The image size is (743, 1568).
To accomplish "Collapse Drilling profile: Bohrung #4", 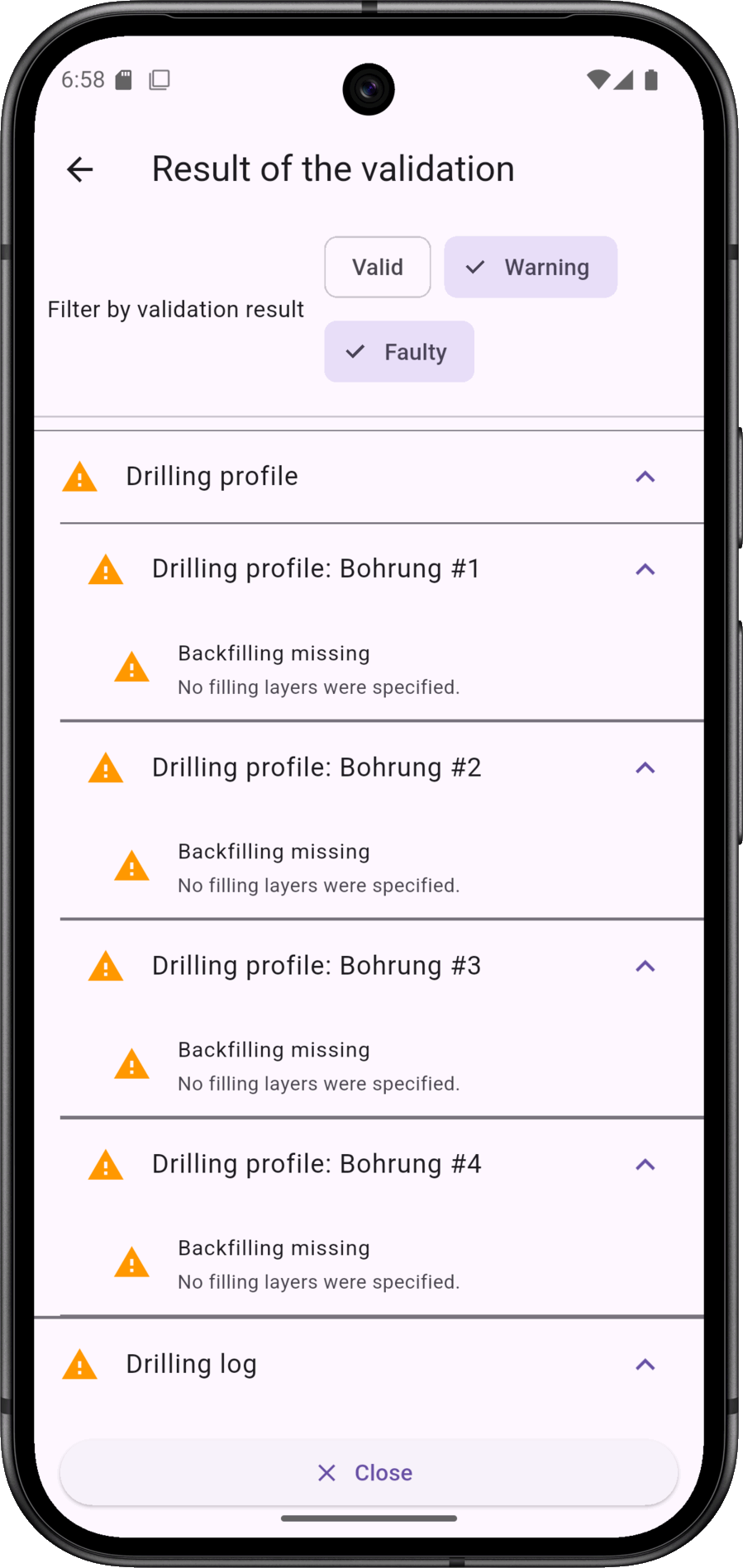I will pos(645,1164).
